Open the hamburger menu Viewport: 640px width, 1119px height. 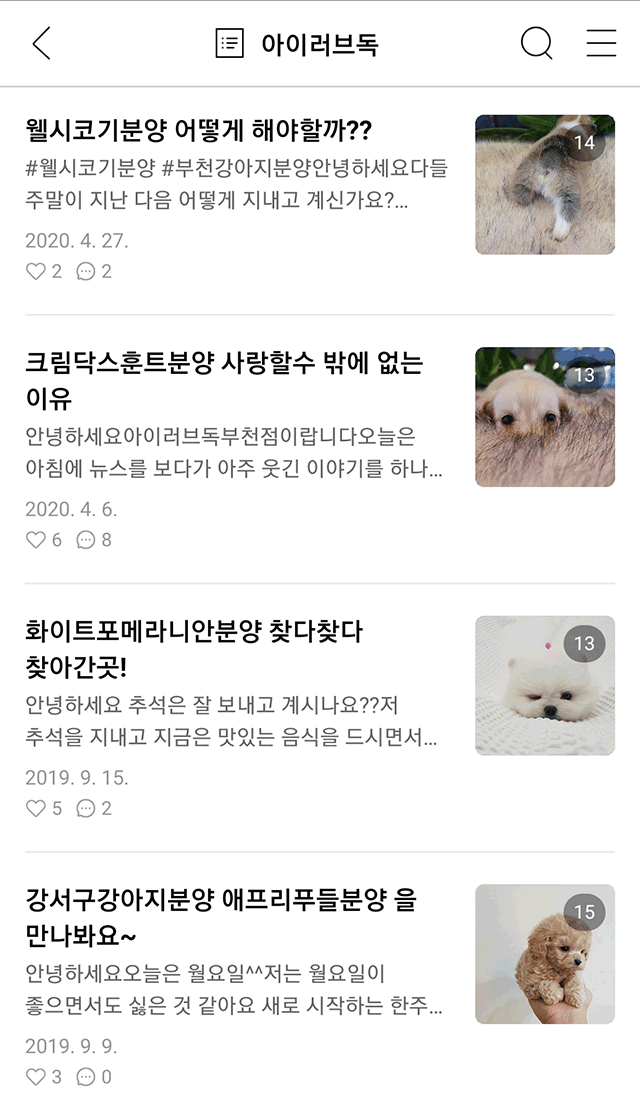tap(601, 44)
